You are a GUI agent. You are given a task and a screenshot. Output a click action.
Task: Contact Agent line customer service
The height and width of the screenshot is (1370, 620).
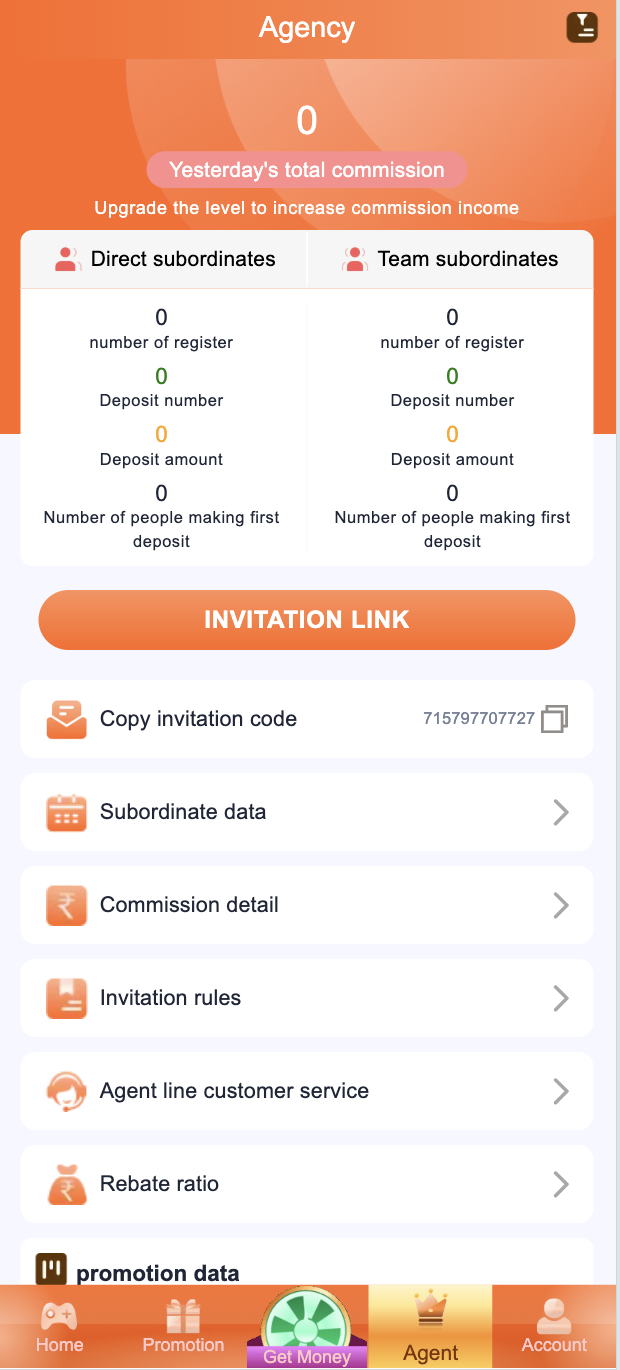coord(307,1091)
